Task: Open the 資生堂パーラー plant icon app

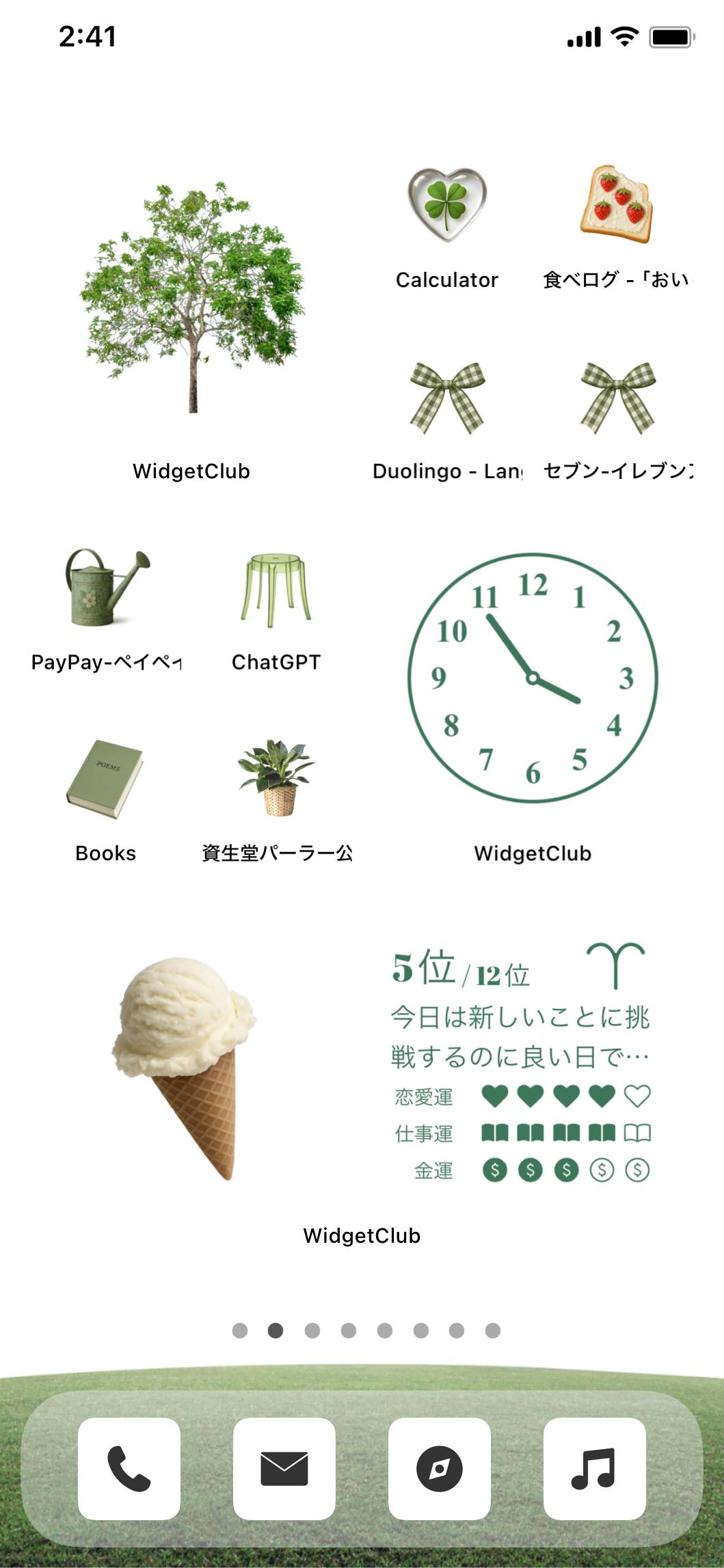Action: click(276, 779)
